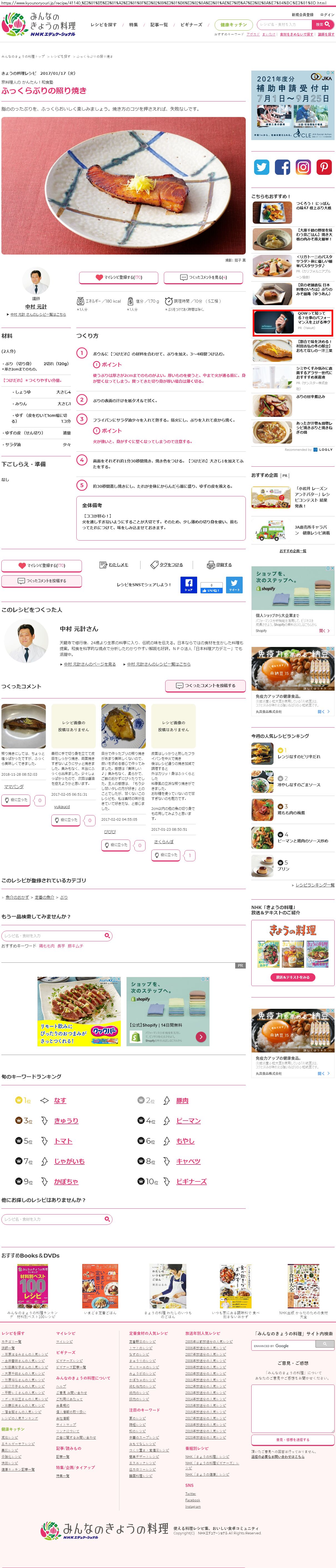Tap the 意見・感想を送信する button

(292, 1440)
